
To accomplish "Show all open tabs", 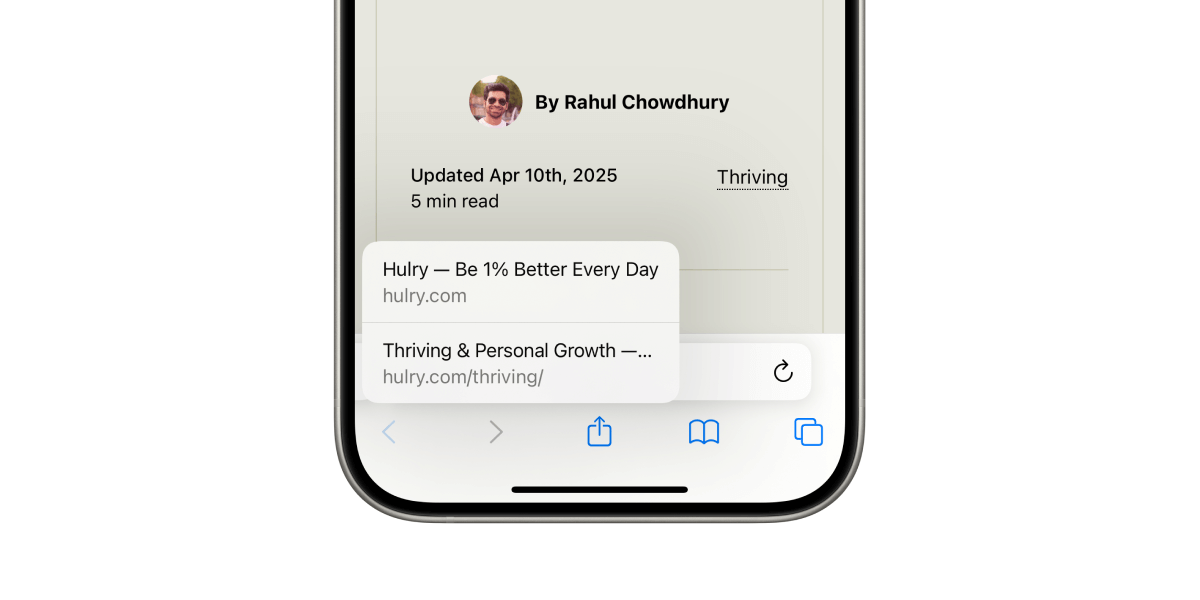I will 808,432.
